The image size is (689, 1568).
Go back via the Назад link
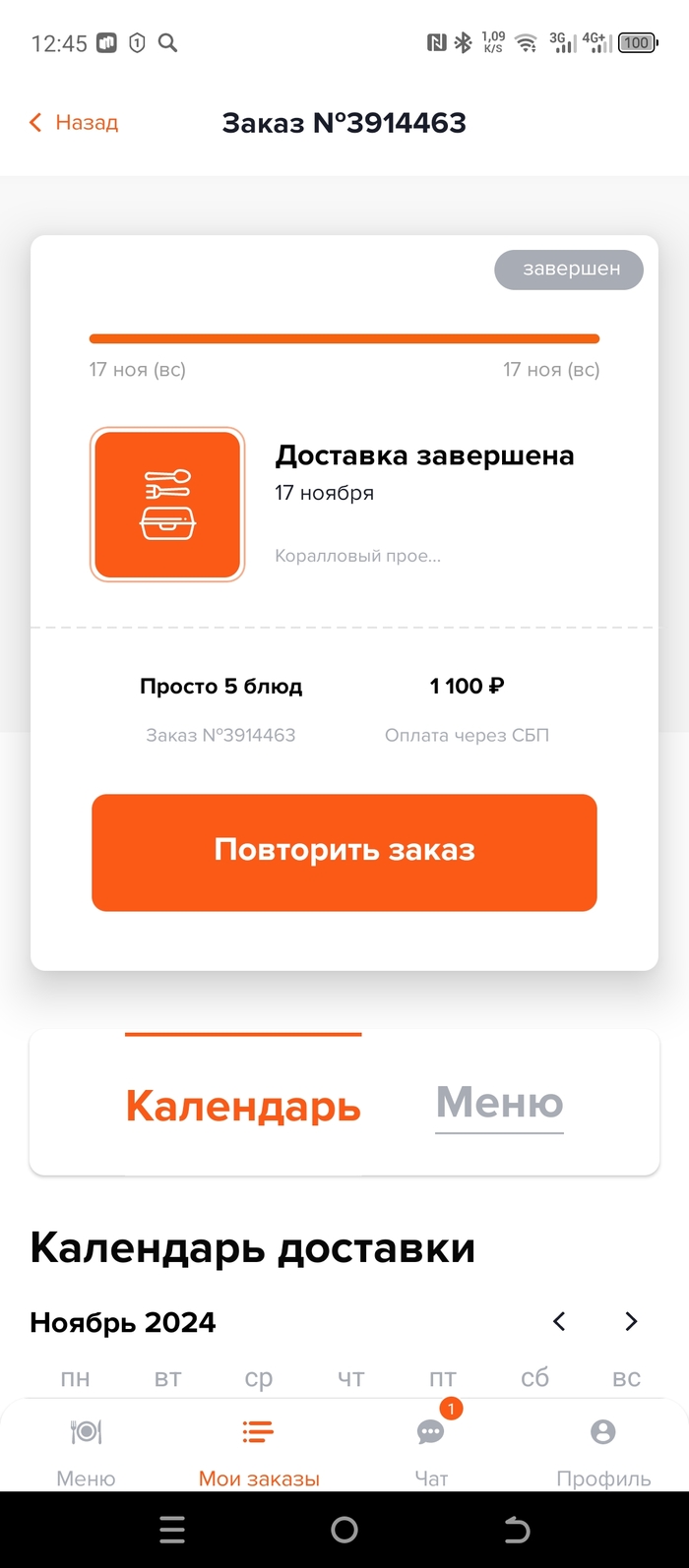(75, 123)
